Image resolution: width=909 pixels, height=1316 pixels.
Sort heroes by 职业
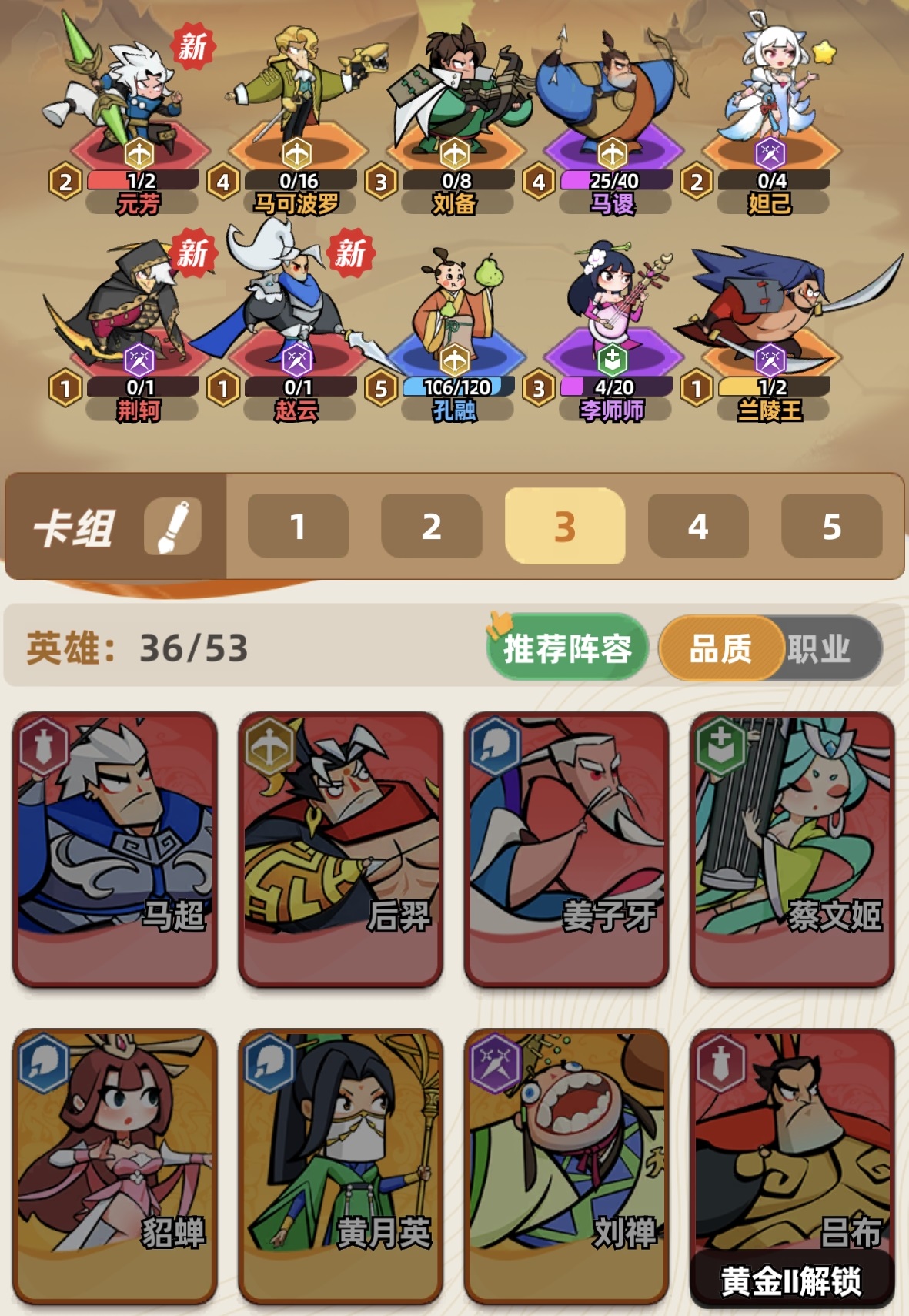tap(820, 648)
